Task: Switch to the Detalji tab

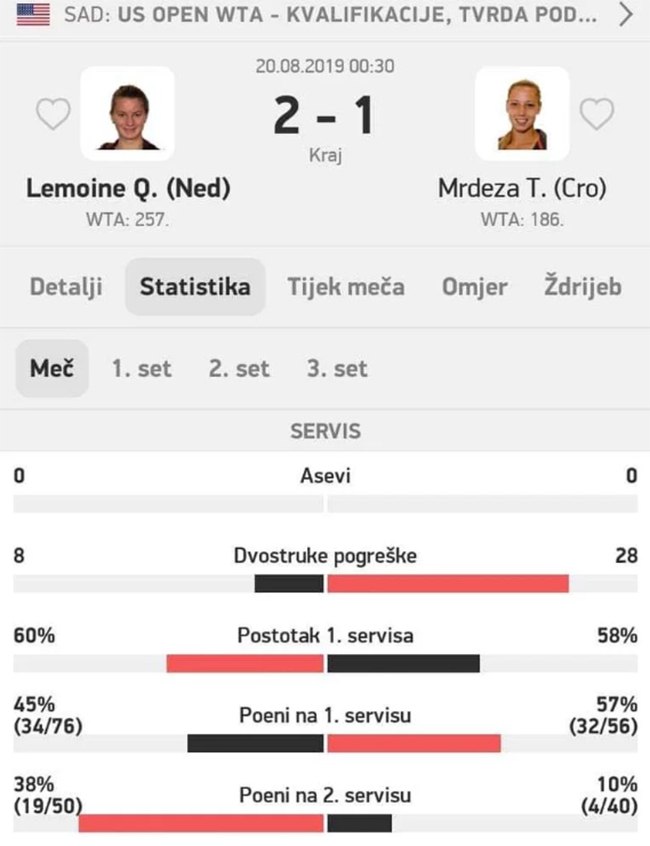Action: (x=66, y=287)
